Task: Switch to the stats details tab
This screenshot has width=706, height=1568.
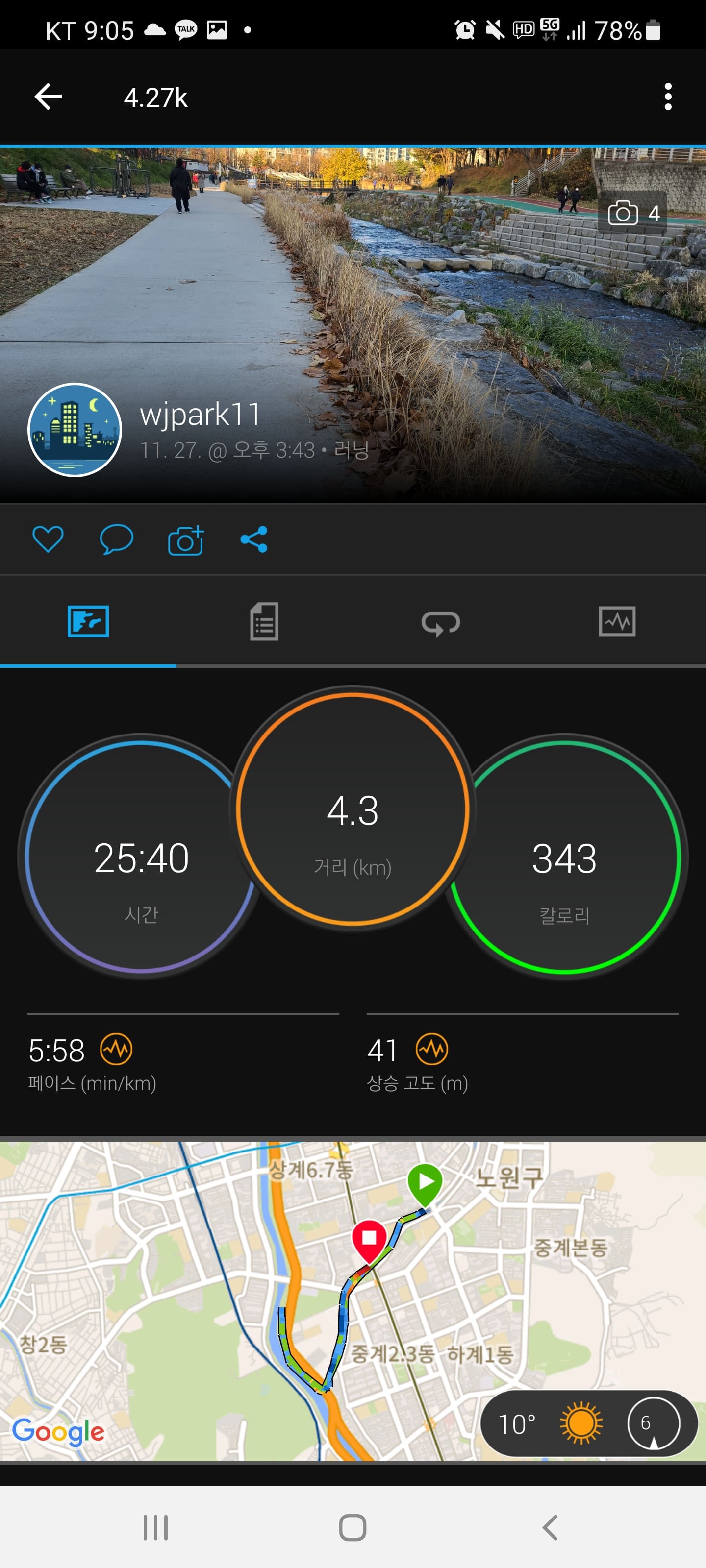Action: (x=264, y=621)
